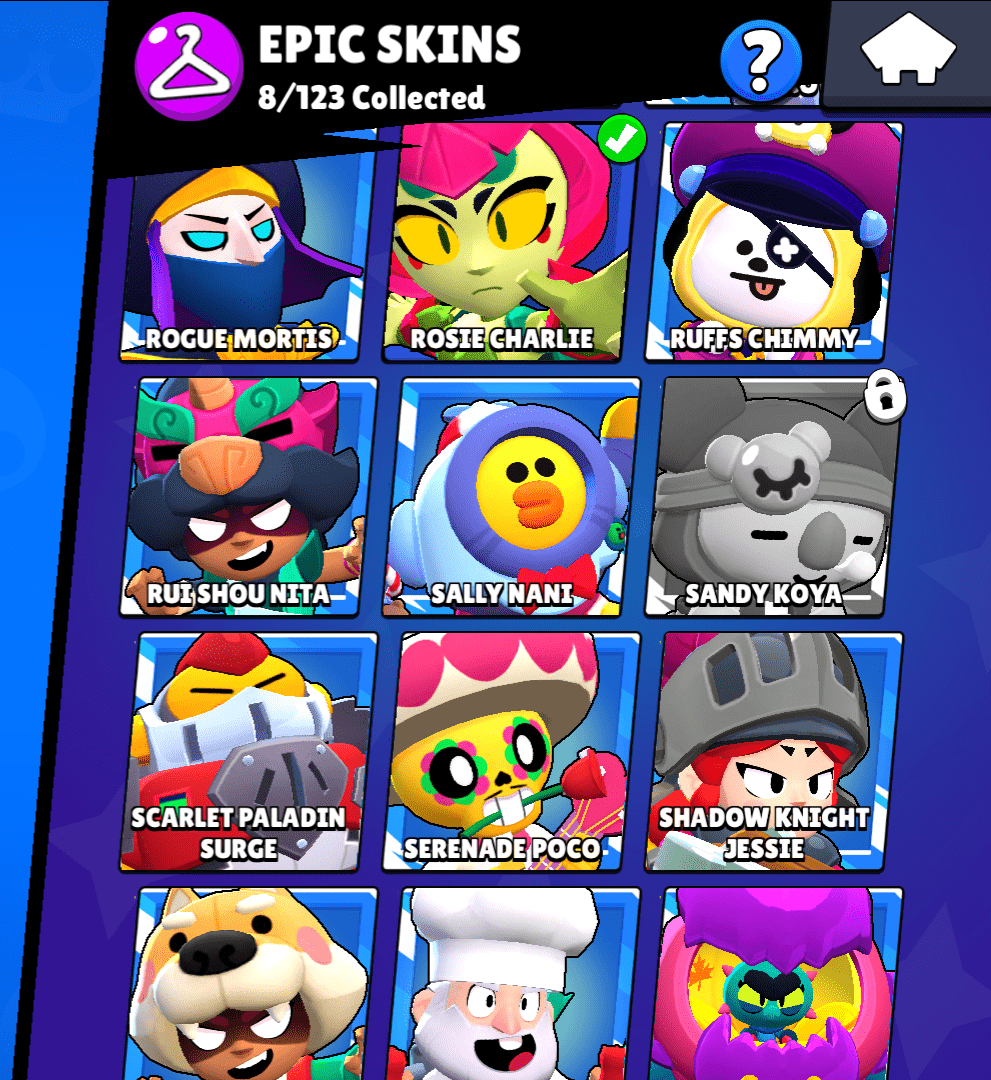Viewport: 991px width, 1080px height.
Task: Open the Rui Shou Nita skin
Action: (245, 495)
